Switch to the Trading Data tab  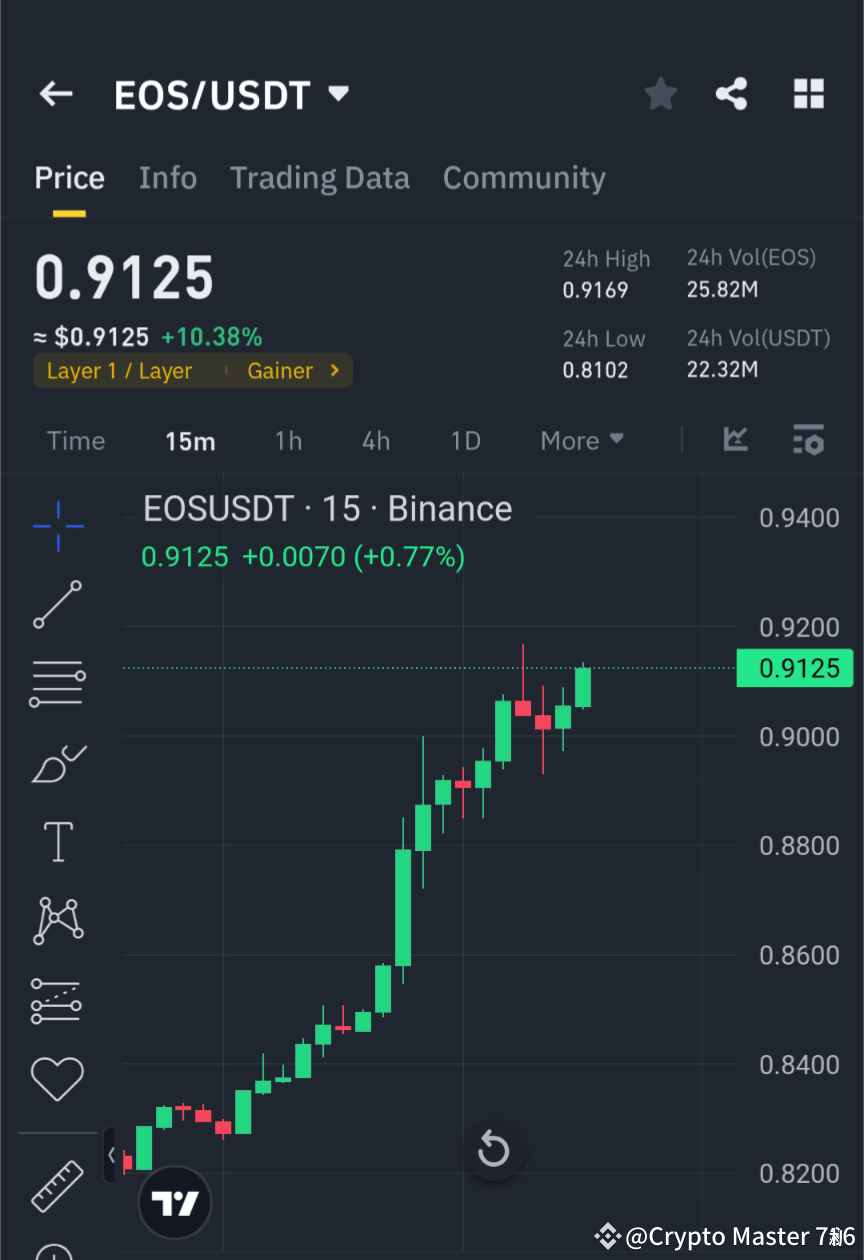[x=320, y=177]
